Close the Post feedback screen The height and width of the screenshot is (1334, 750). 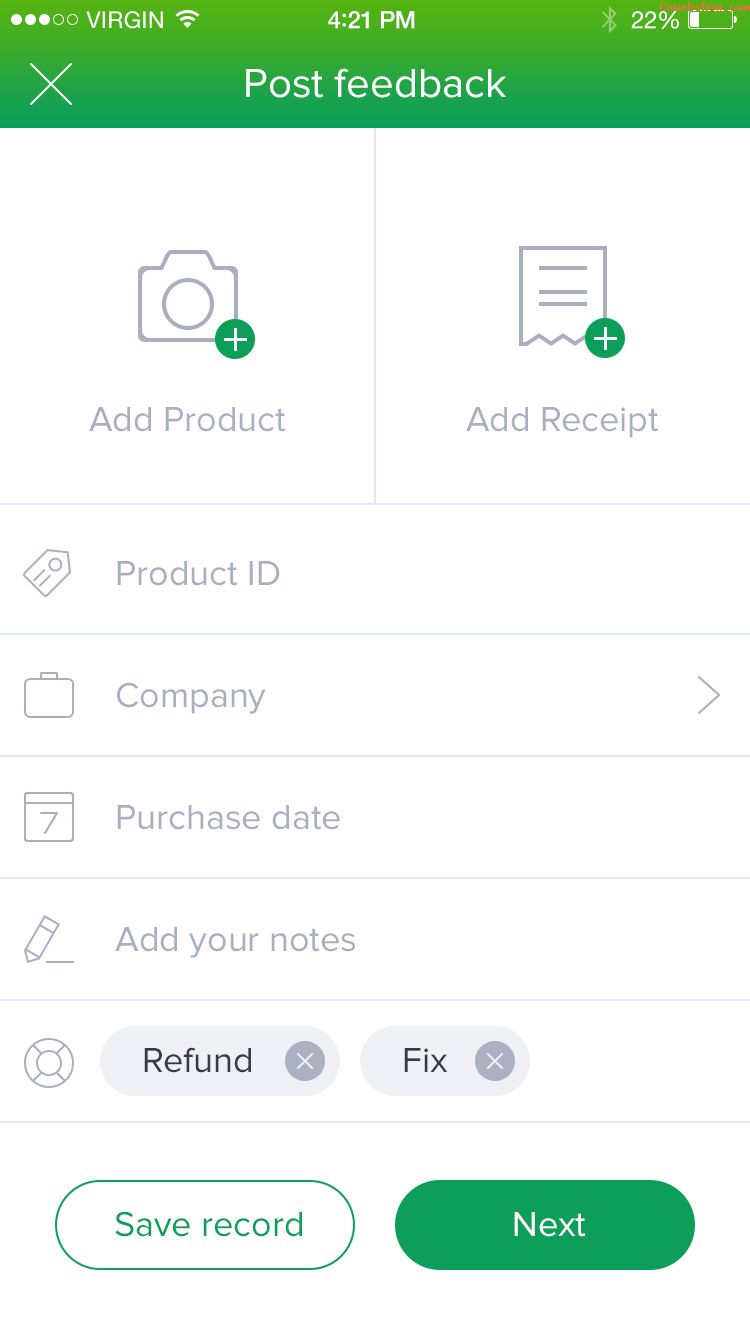pos(51,84)
